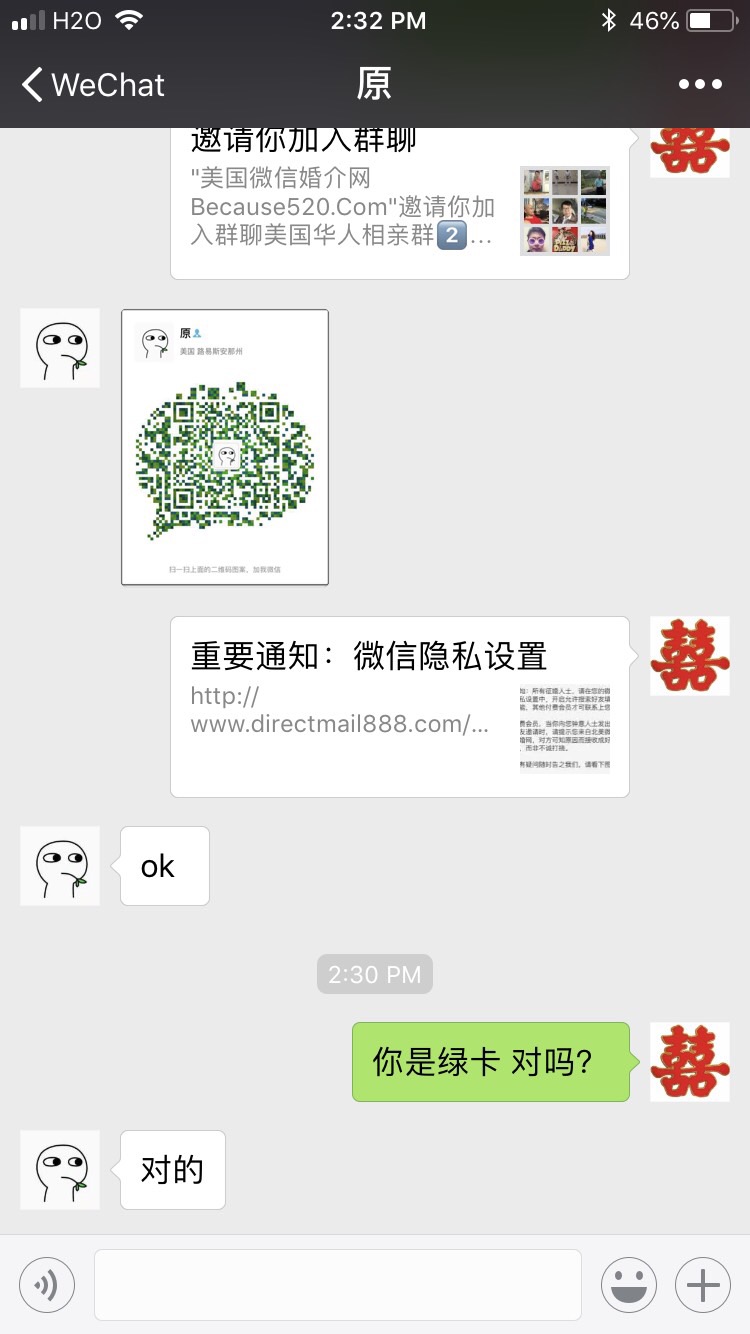This screenshot has height=1334, width=750.
Task: Open the plus attachments menu
Action: pyautogui.click(x=703, y=1284)
